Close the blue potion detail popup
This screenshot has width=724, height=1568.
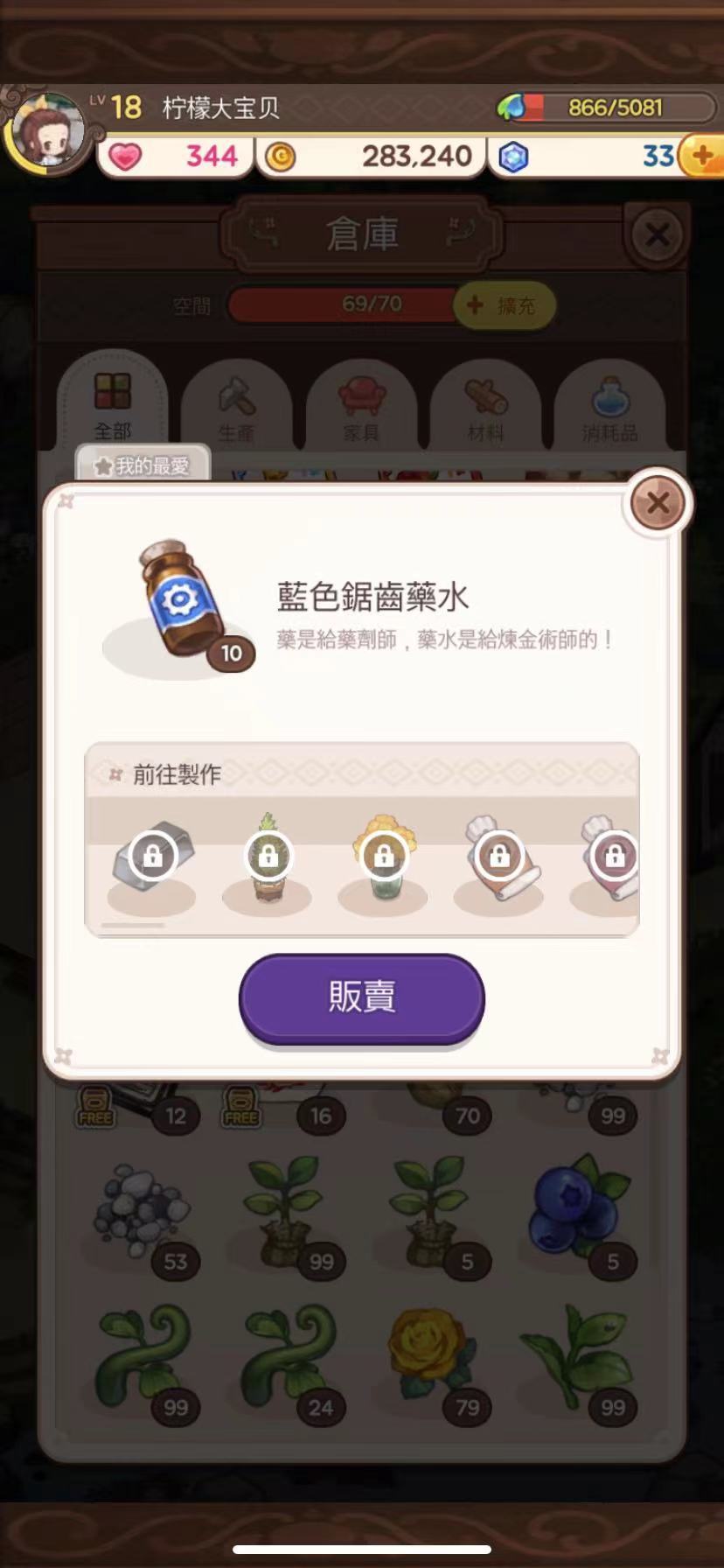click(658, 503)
